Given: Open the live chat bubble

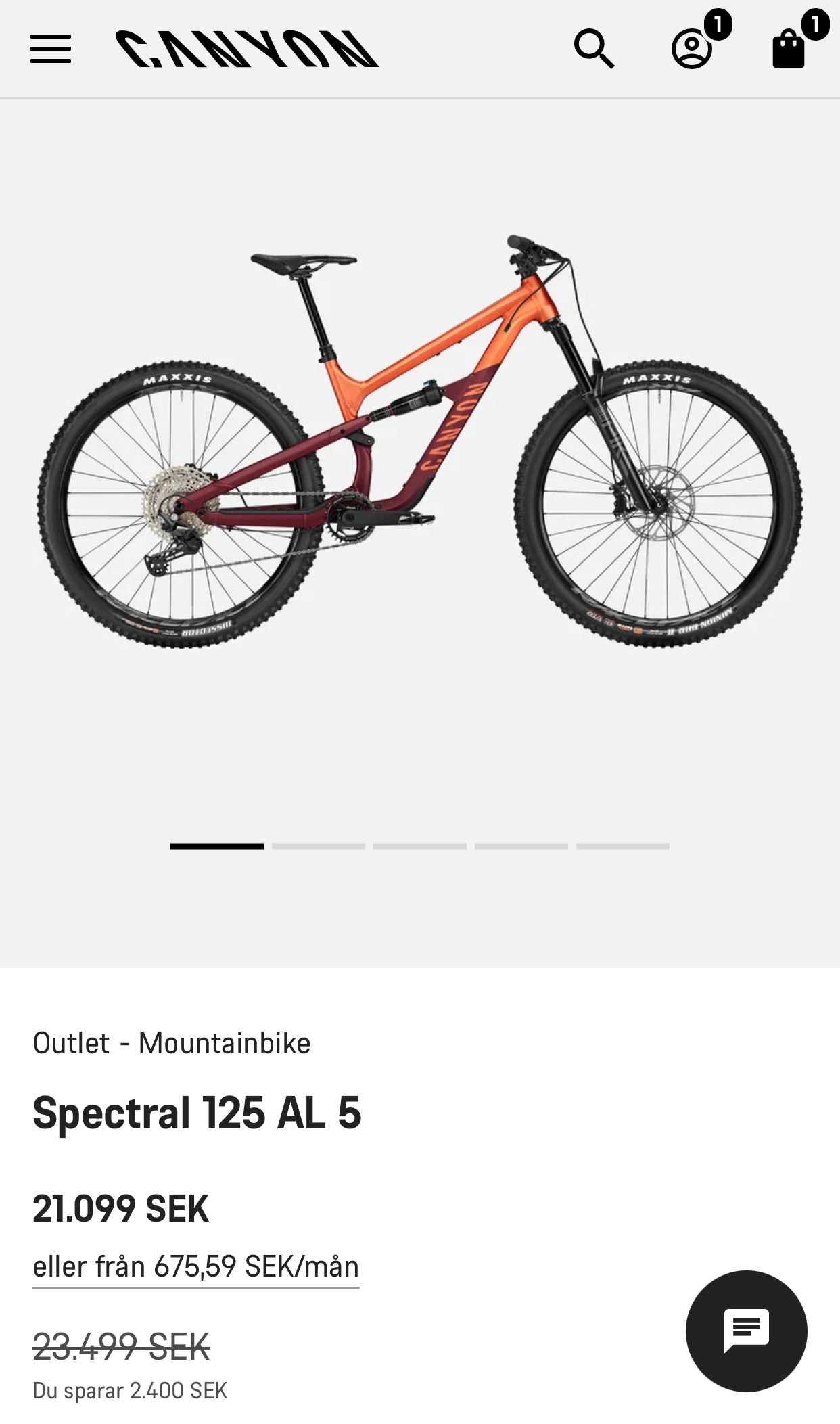Looking at the screenshot, I should coord(746,1331).
